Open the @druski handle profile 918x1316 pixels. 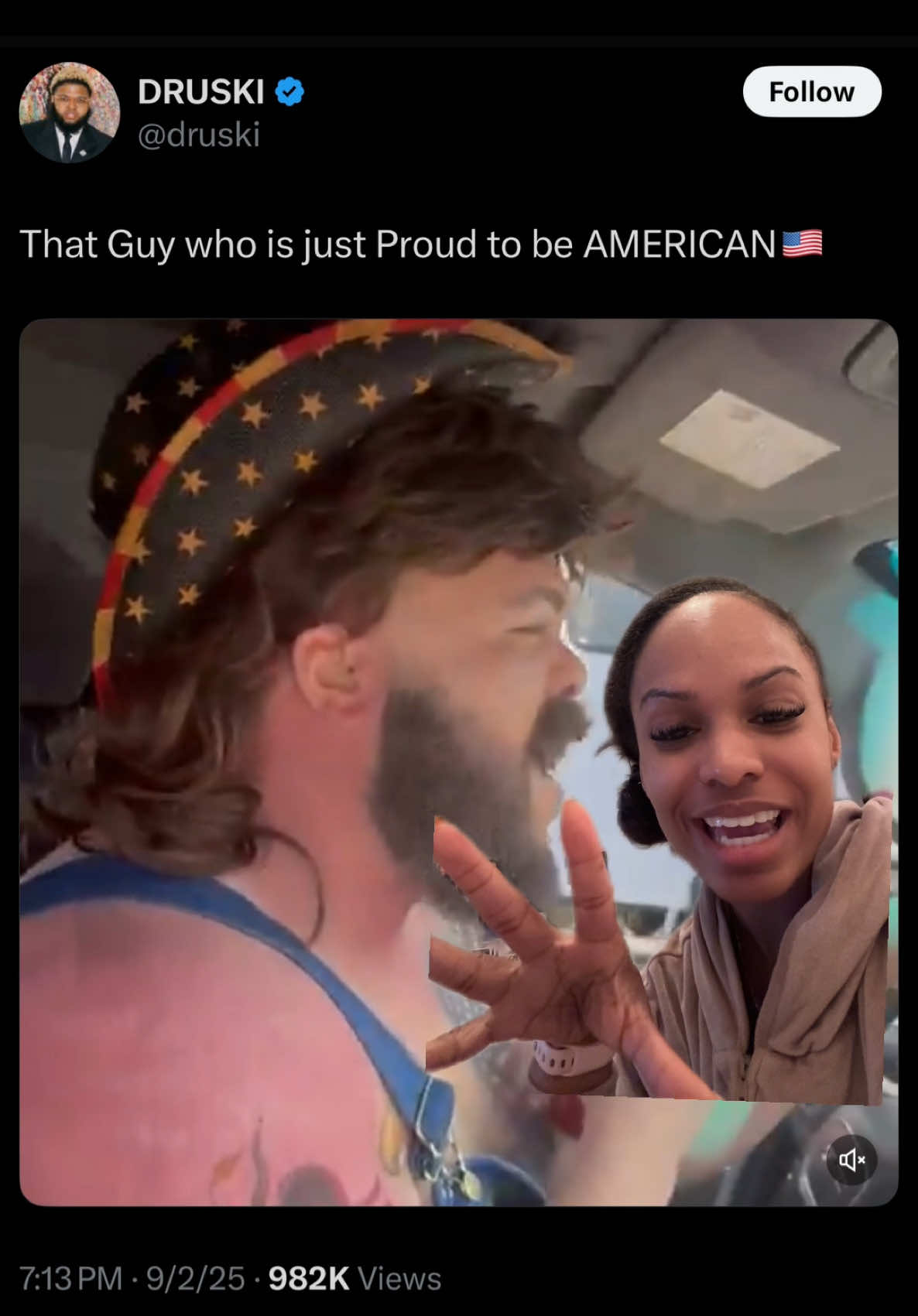pos(198,135)
